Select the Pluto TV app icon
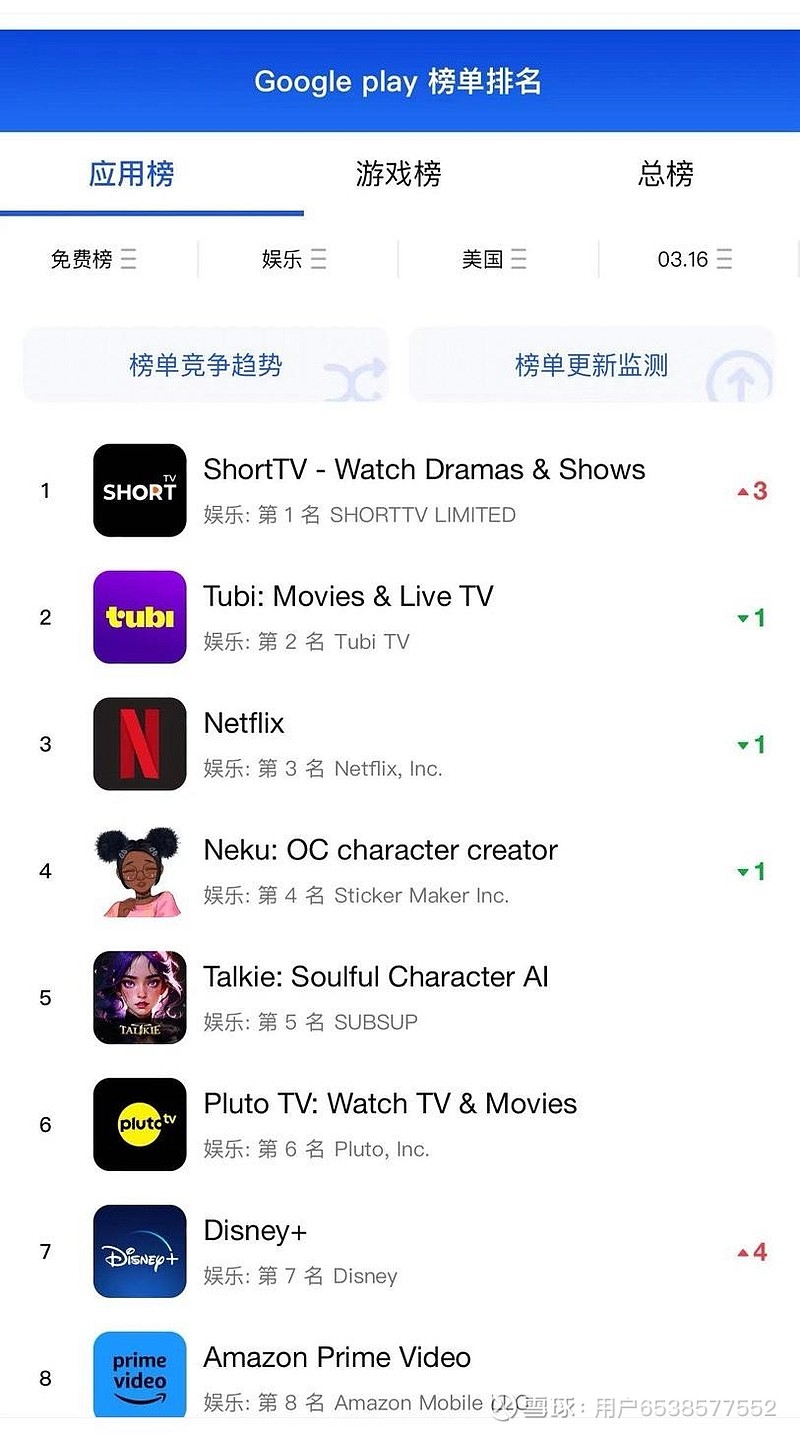The width and height of the screenshot is (800, 1433). click(139, 1124)
